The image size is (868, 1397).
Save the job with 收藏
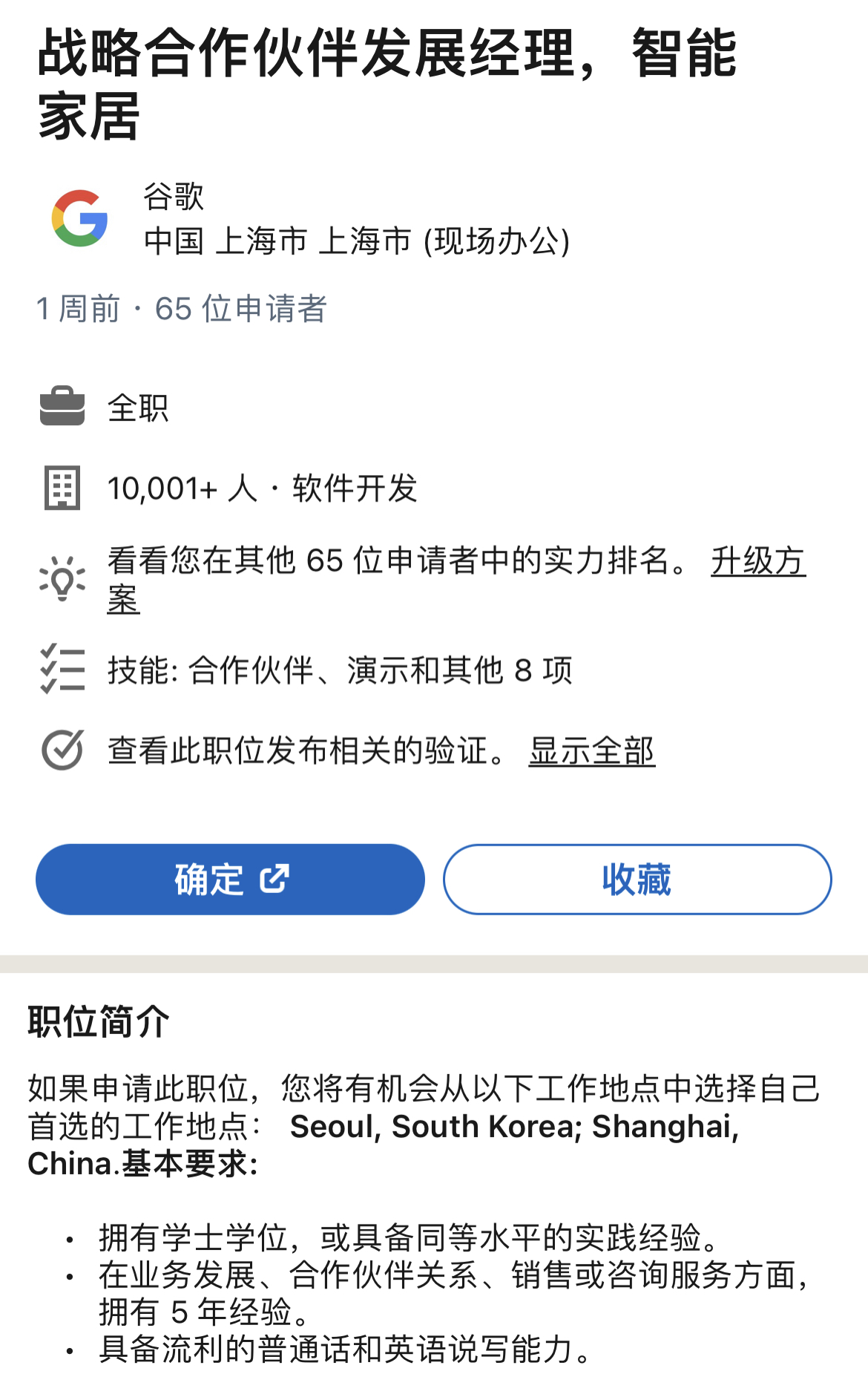637,880
